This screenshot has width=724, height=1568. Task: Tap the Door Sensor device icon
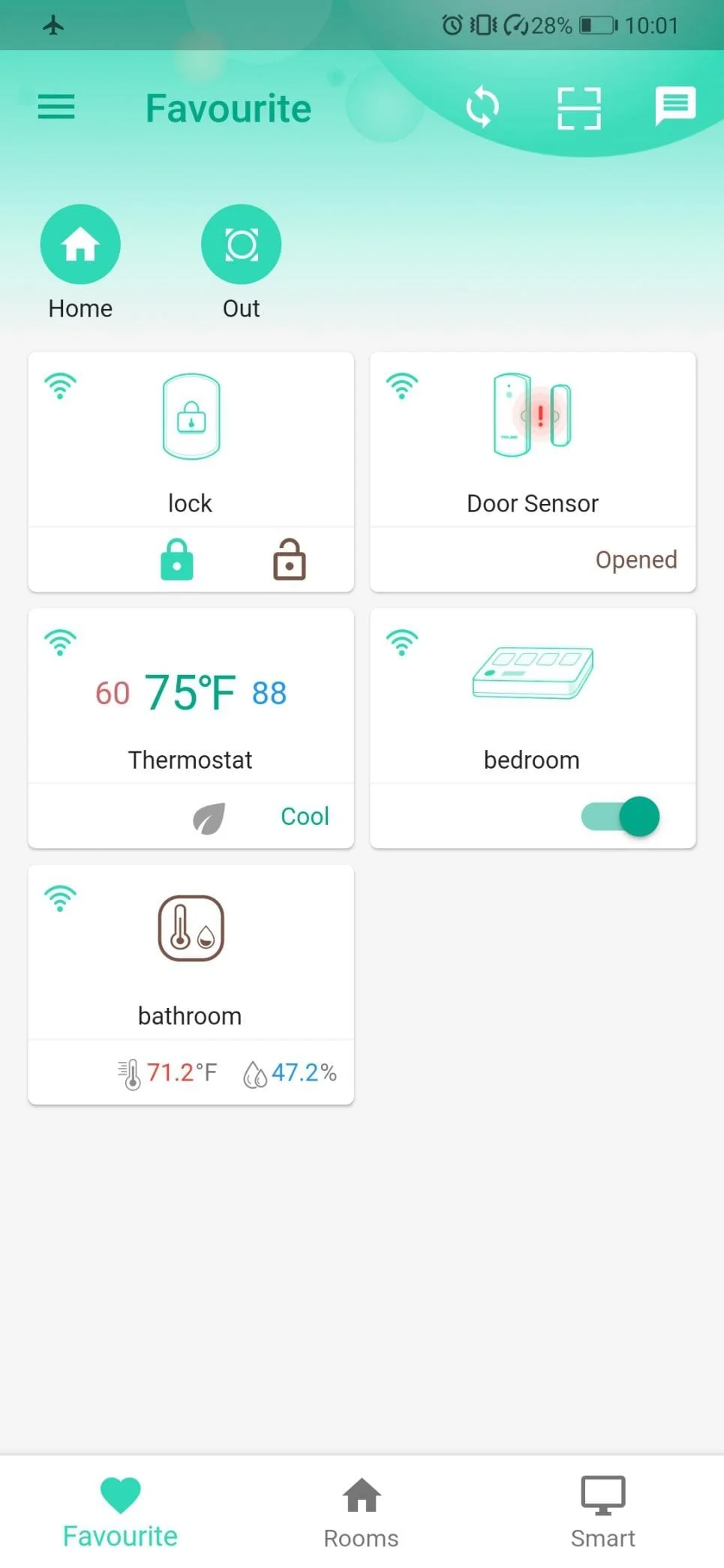coord(532,415)
